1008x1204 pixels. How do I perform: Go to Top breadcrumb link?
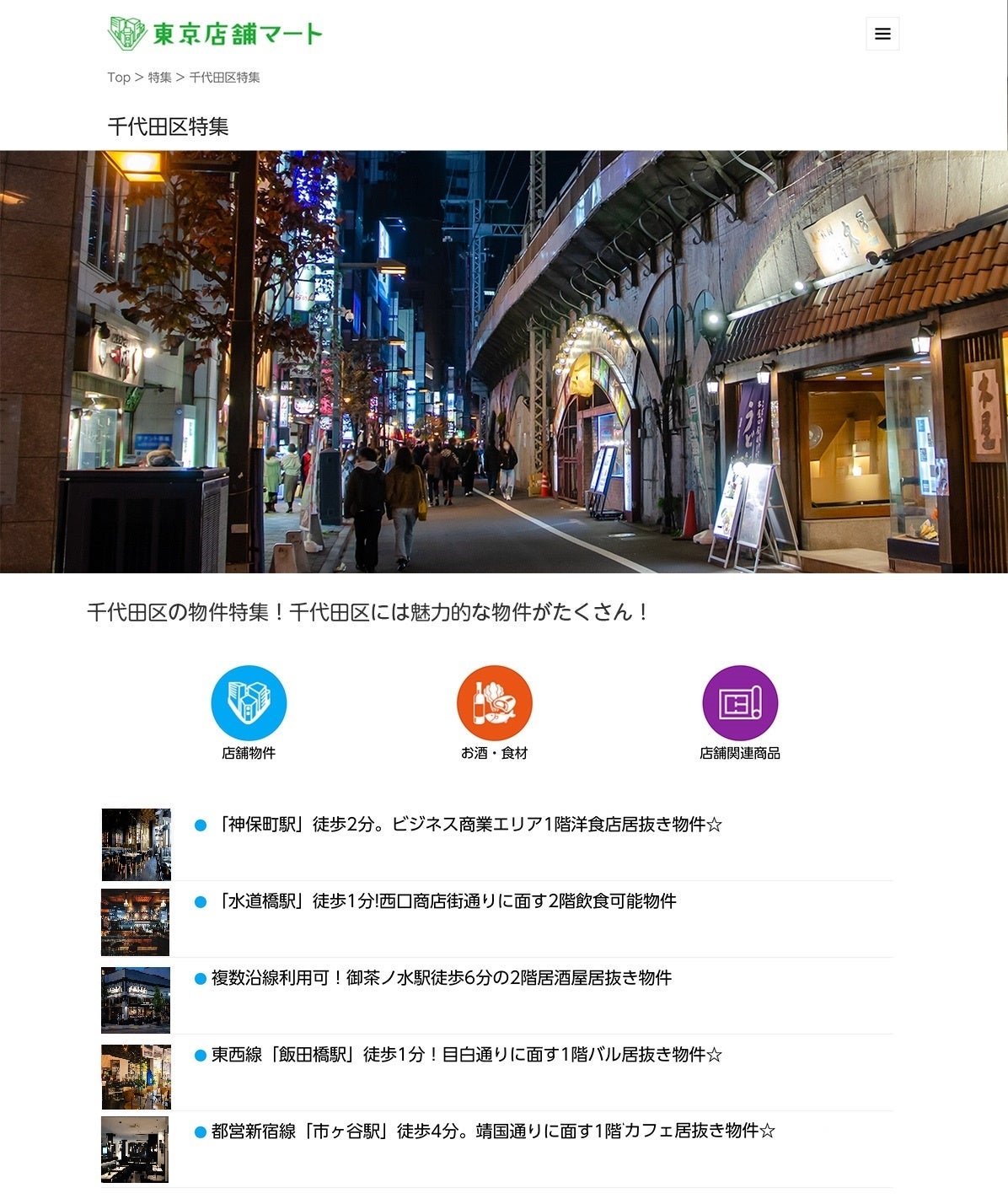coord(118,78)
